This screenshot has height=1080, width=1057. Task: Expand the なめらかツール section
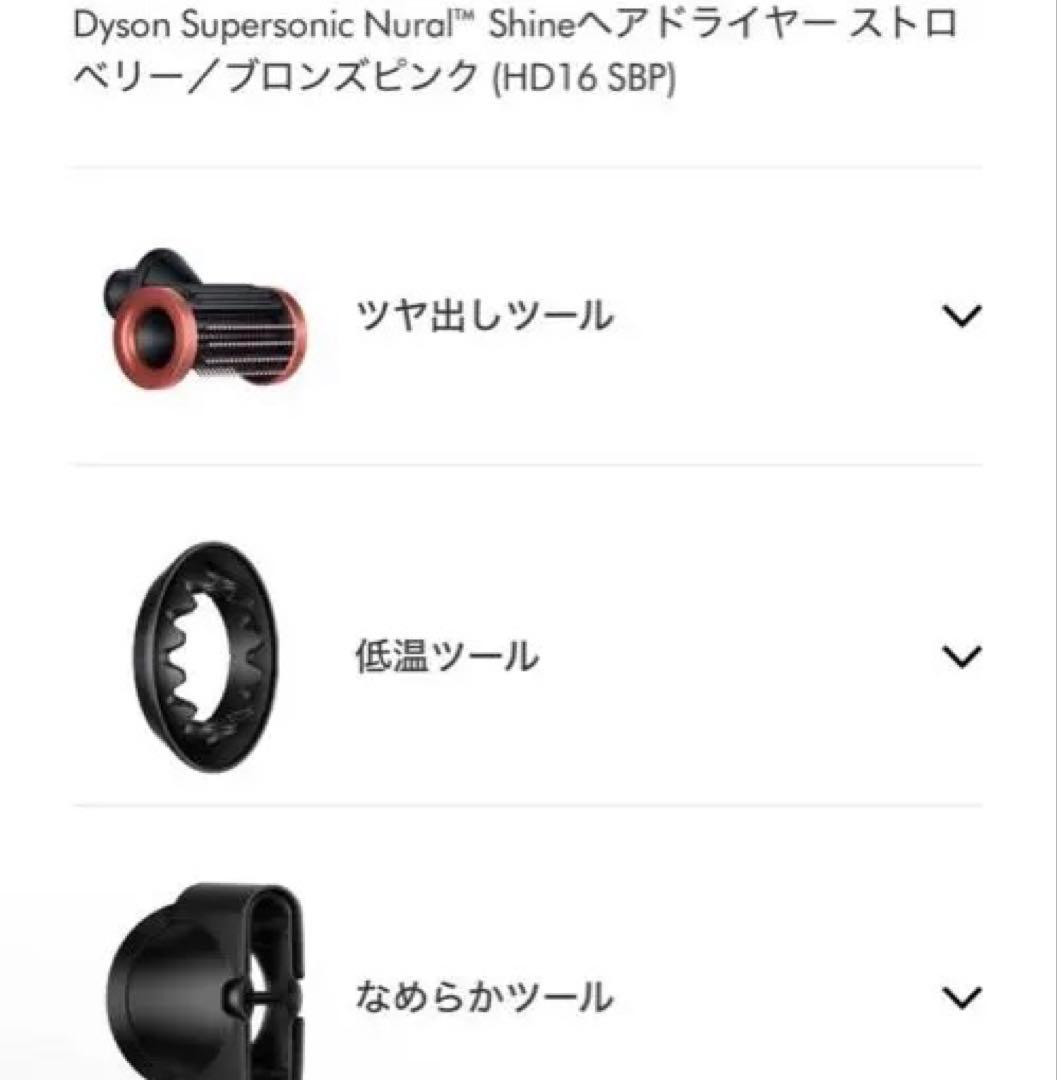click(961, 997)
